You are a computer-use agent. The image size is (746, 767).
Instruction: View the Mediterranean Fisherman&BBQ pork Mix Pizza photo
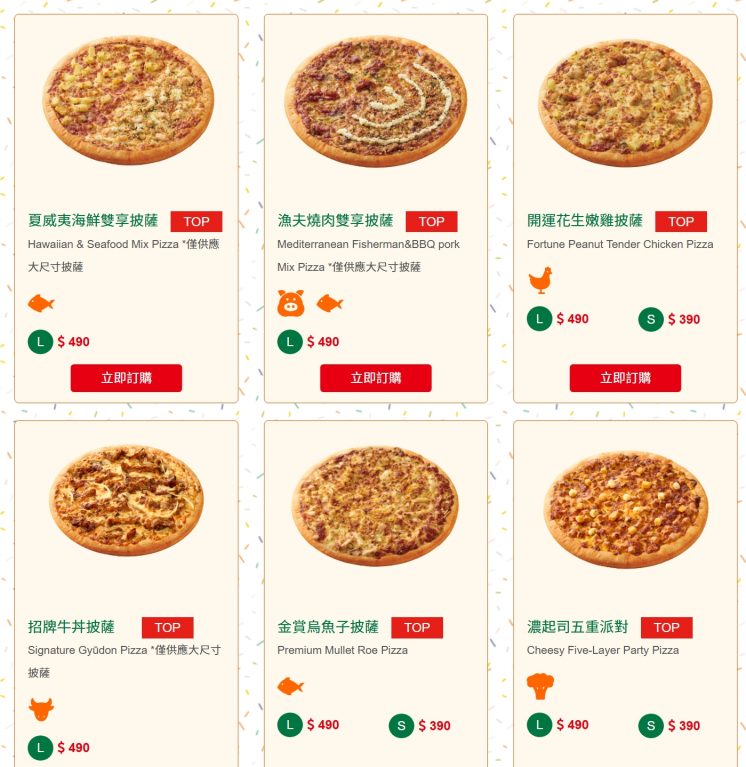click(375, 100)
